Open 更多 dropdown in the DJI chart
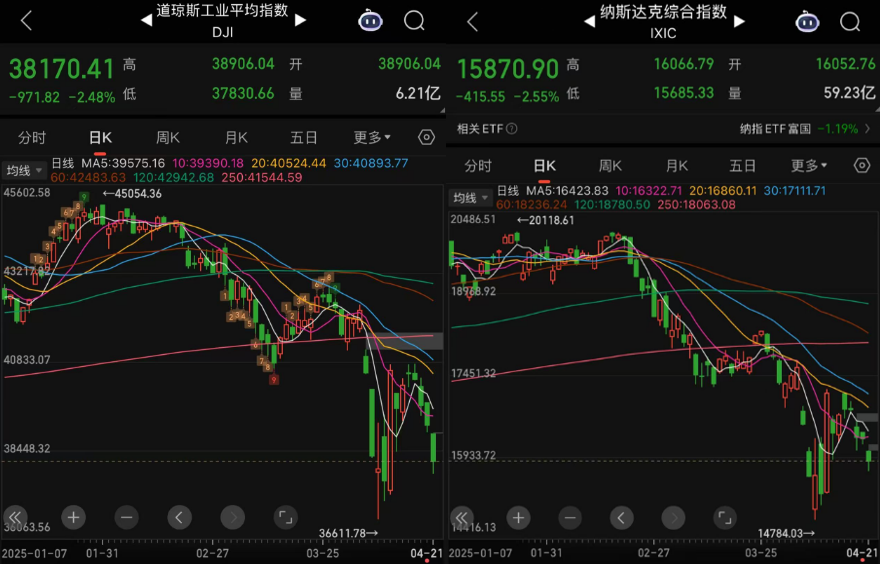 click(372, 137)
